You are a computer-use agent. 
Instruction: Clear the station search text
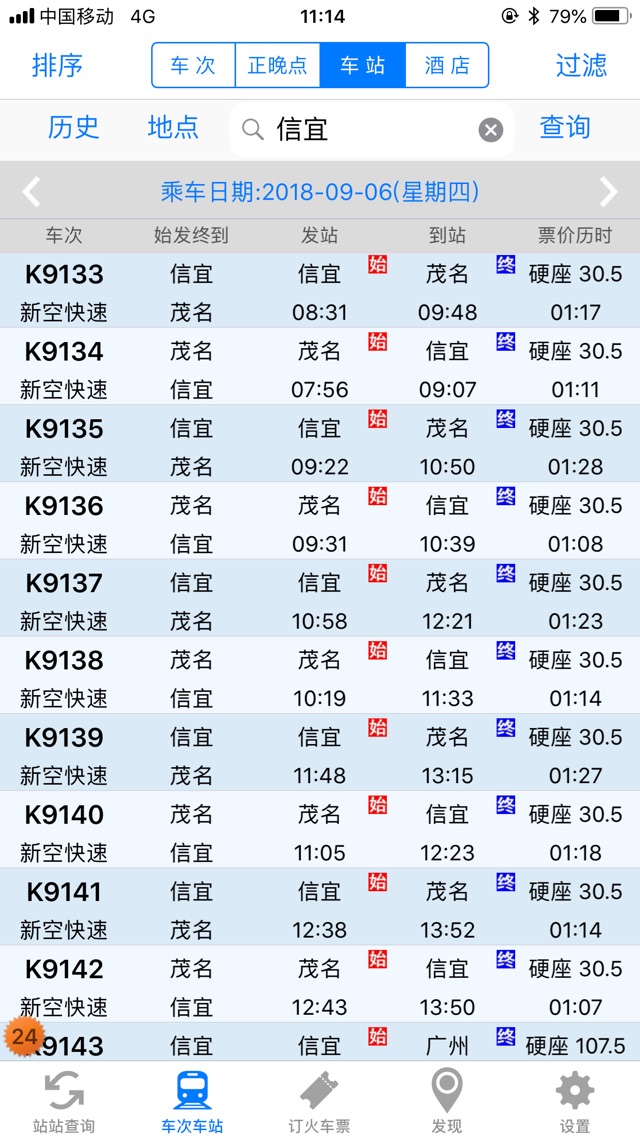[490, 130]
